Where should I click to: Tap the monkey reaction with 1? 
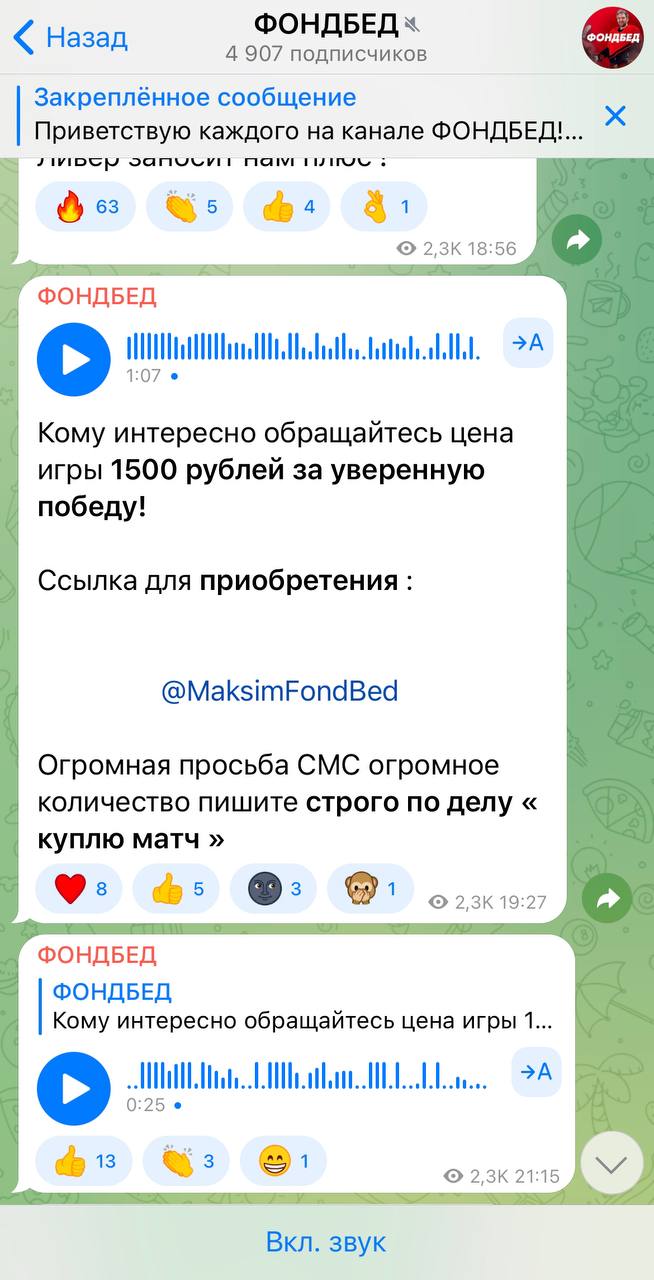pos(370,888)
